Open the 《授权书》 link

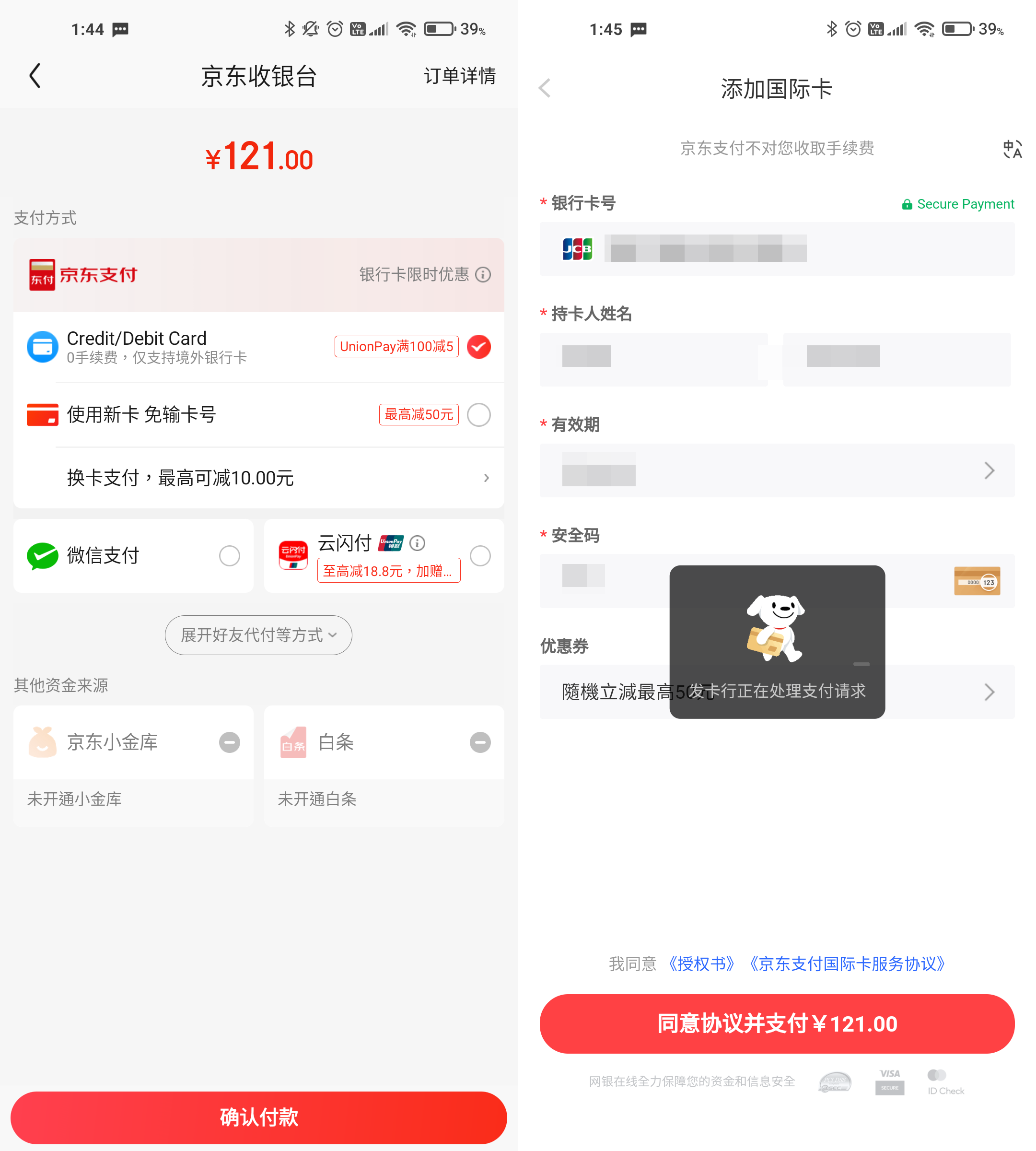click(x=702, y=963)
